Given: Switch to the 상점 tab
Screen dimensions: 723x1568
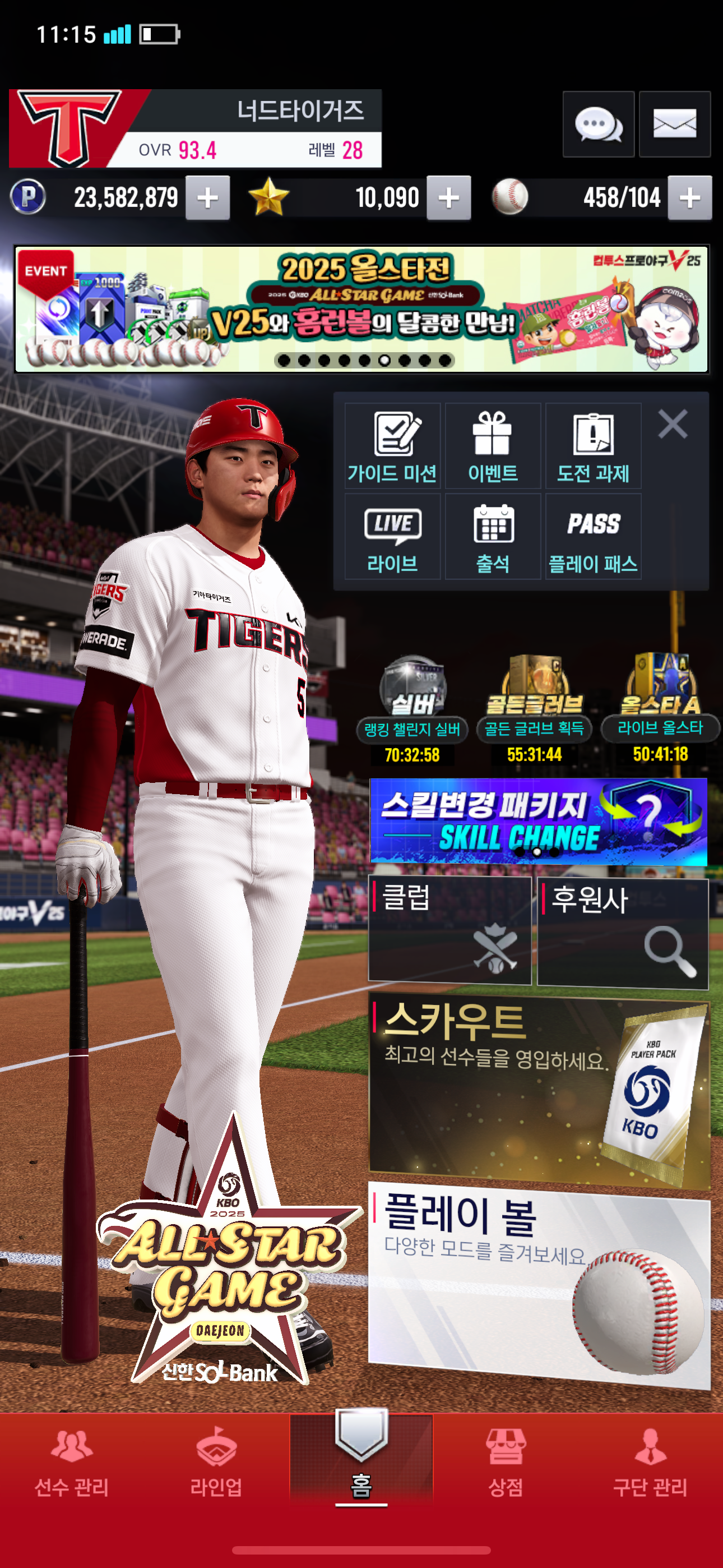Looking at the screenshot, I should tap(506, 1462).
